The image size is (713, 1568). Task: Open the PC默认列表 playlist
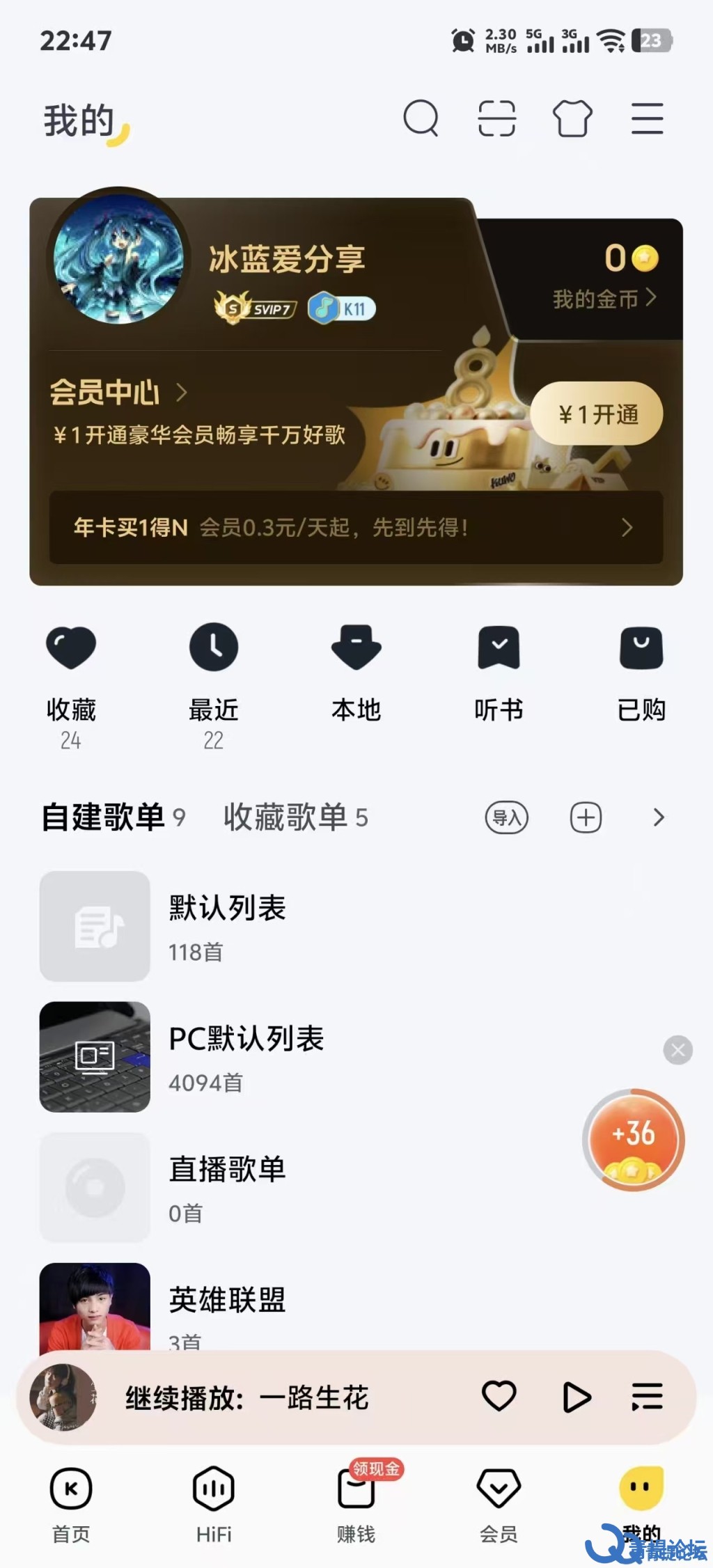356,1057
